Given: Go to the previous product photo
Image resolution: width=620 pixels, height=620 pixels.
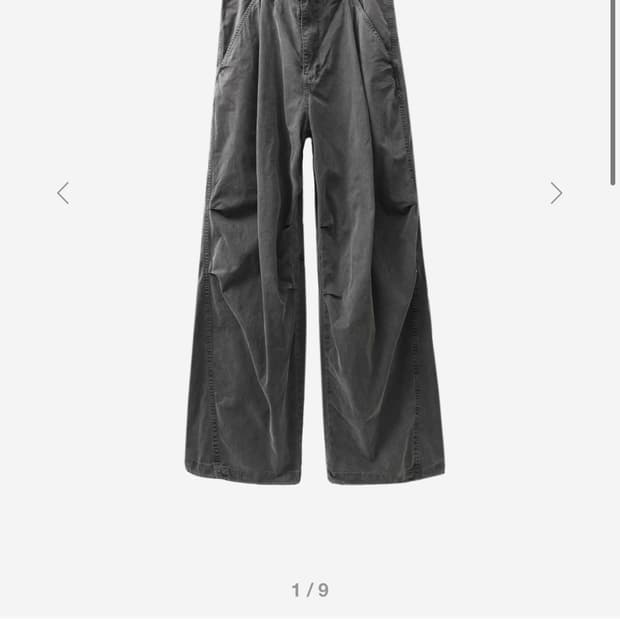Looking at the screenshot, I should [x=63, y=193].
